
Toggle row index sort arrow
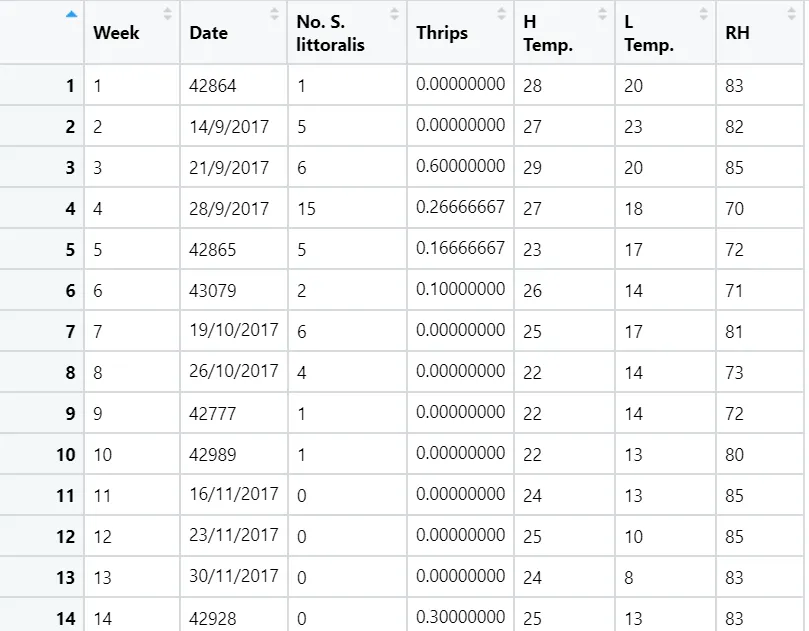69,15
